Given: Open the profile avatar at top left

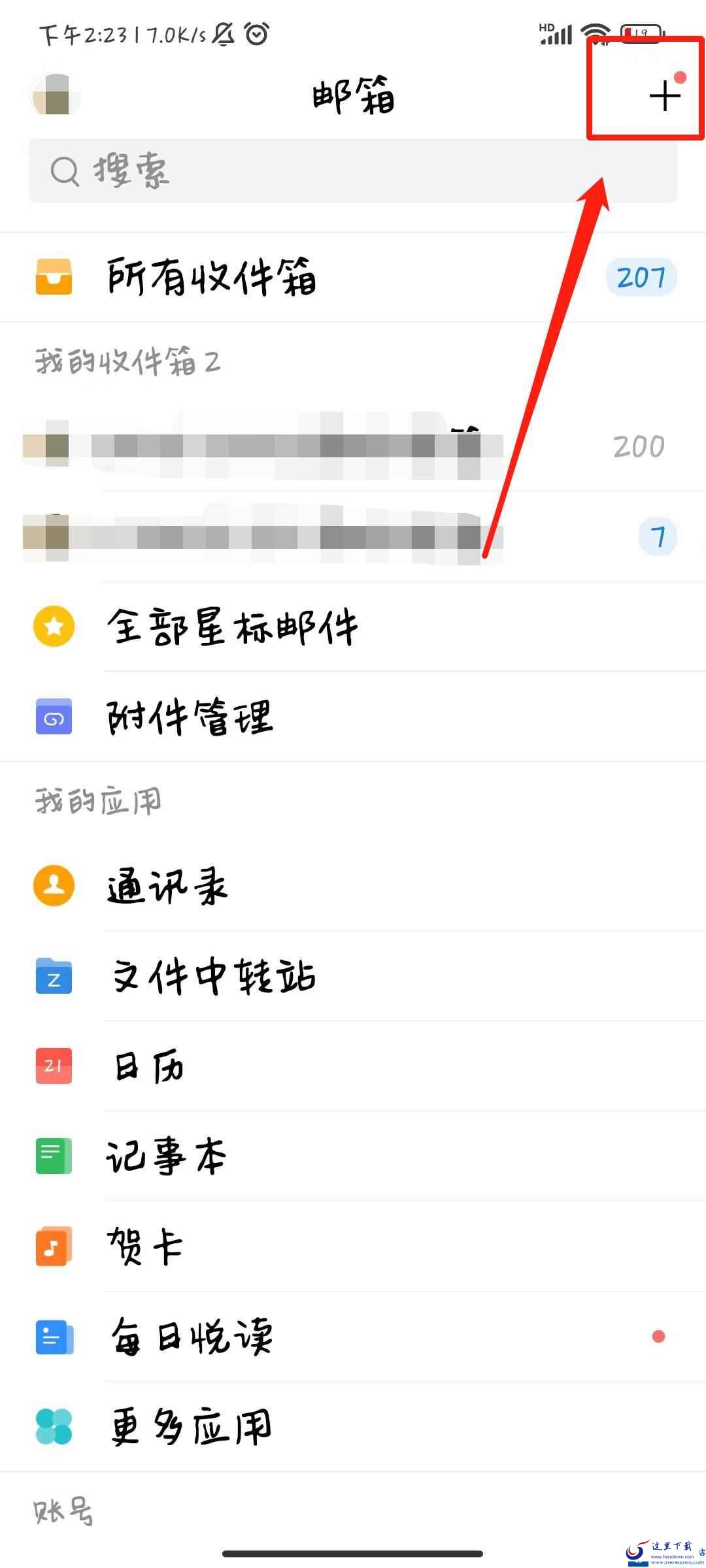Looking at the screenshot, I should [x=56, y=95].
